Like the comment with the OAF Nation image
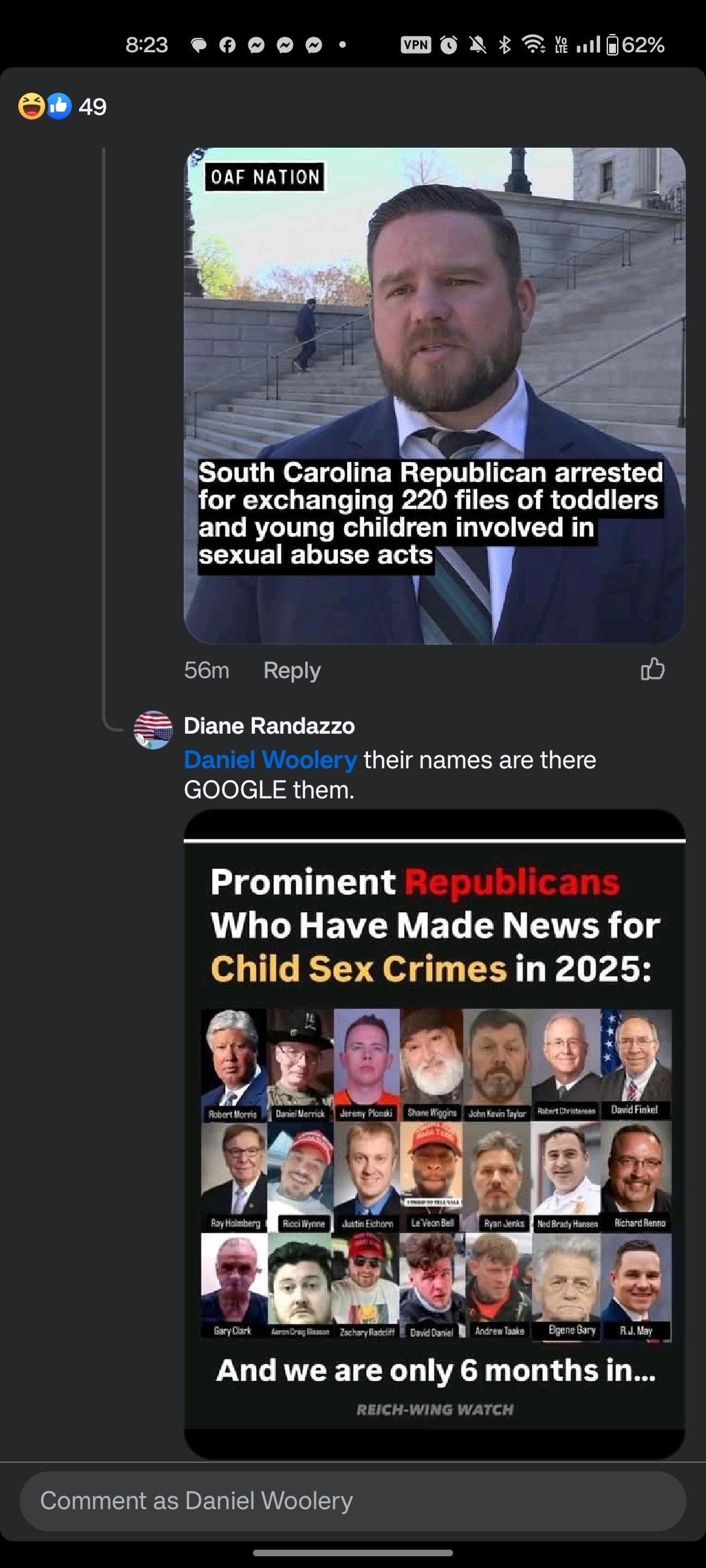706x1568 pixels. point(652,669)
